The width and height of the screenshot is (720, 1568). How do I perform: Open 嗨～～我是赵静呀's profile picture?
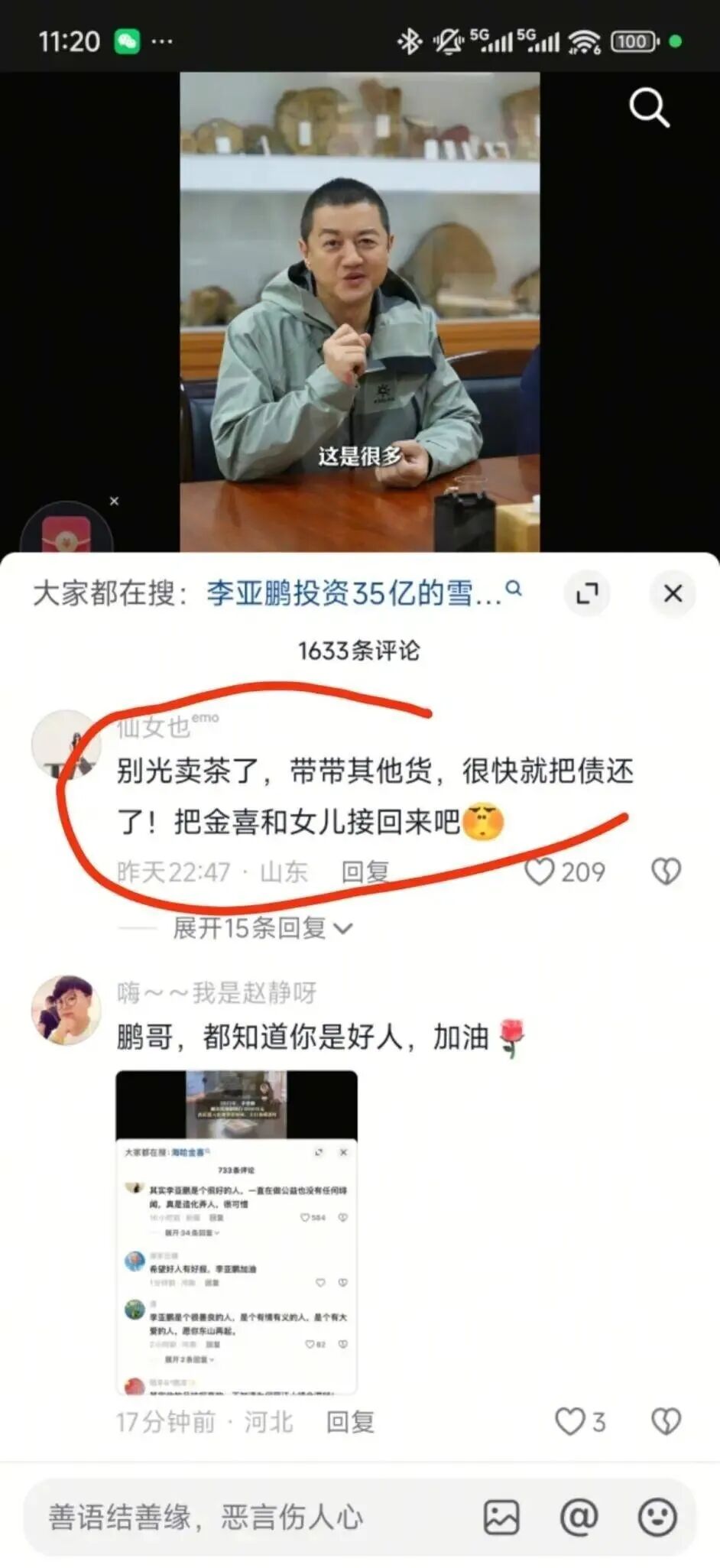pyautogui.click(x=66, y=1010)
